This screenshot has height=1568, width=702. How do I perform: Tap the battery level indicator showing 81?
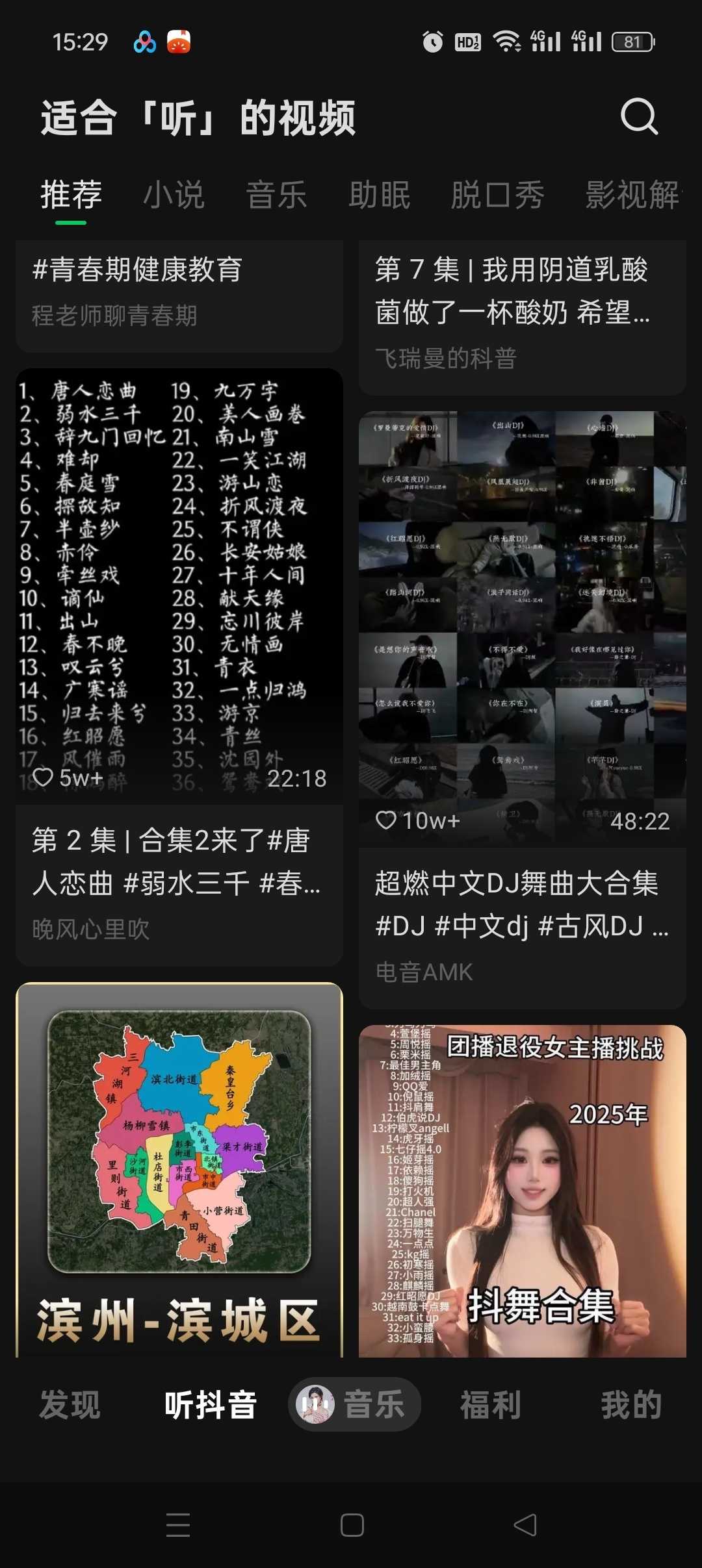632,41
